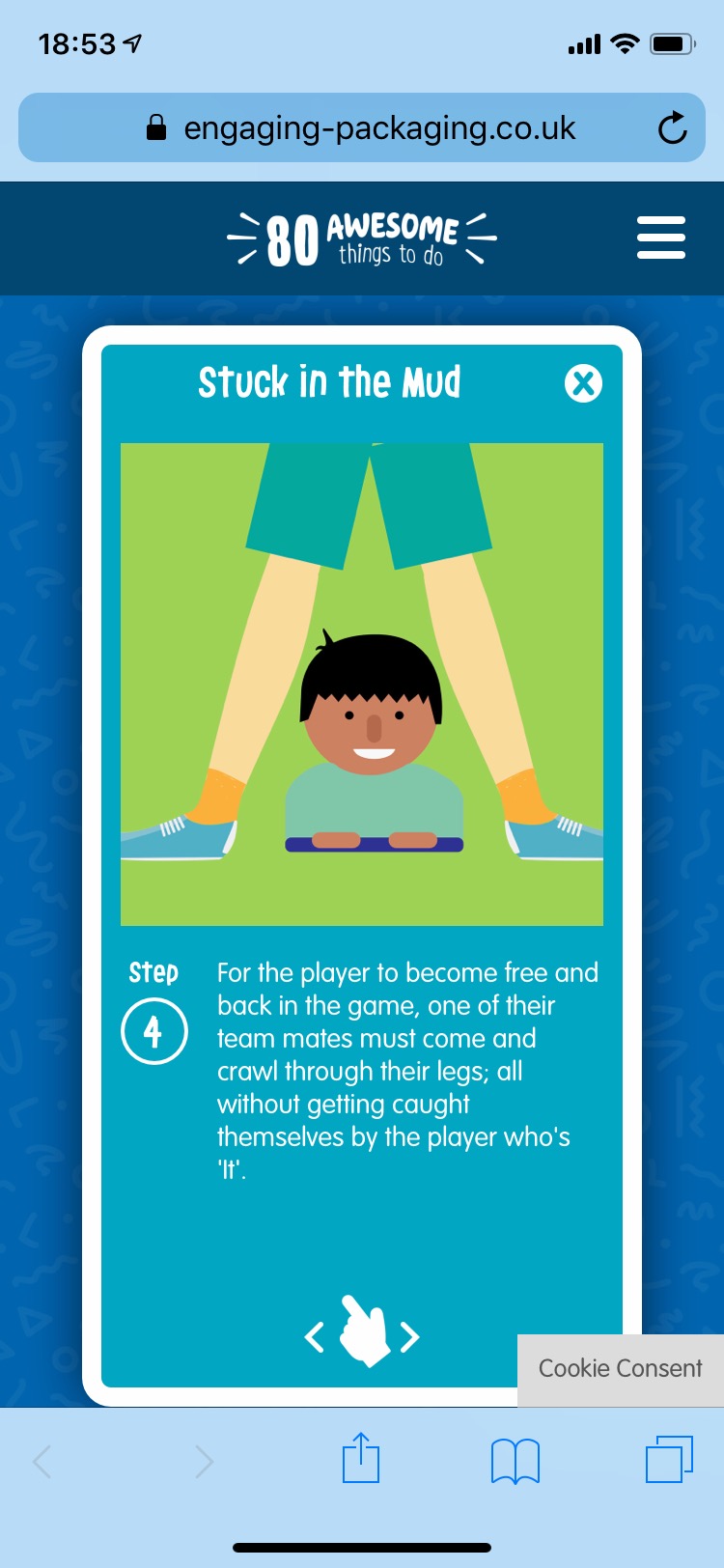
Task: Close the Stuck in the Mud card
Action: pyautogui.click(x=583, y=383)
